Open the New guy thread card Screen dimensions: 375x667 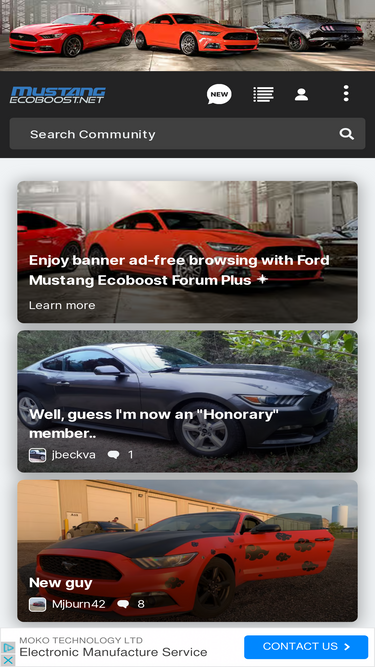tap(187, 551)
